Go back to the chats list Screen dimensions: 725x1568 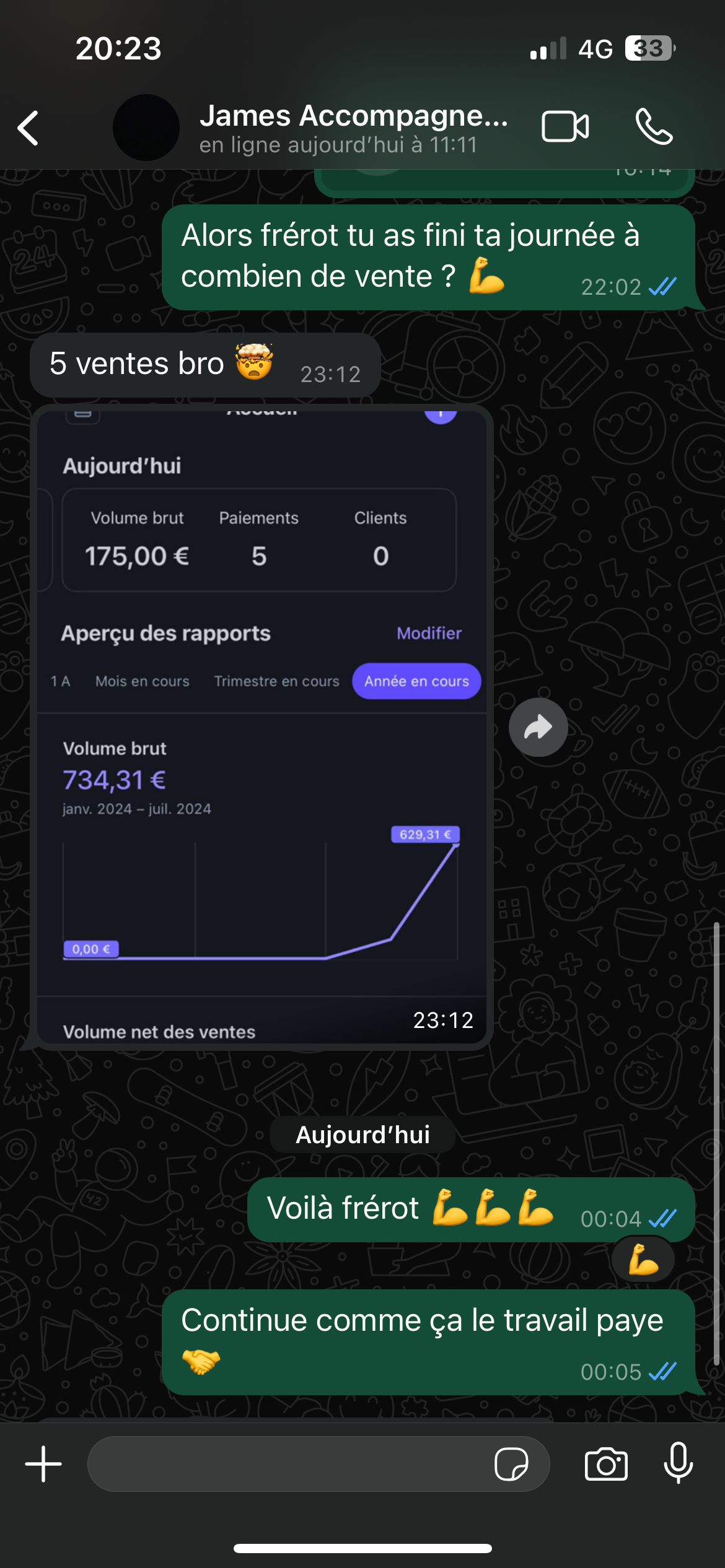[x=29, y=128]
